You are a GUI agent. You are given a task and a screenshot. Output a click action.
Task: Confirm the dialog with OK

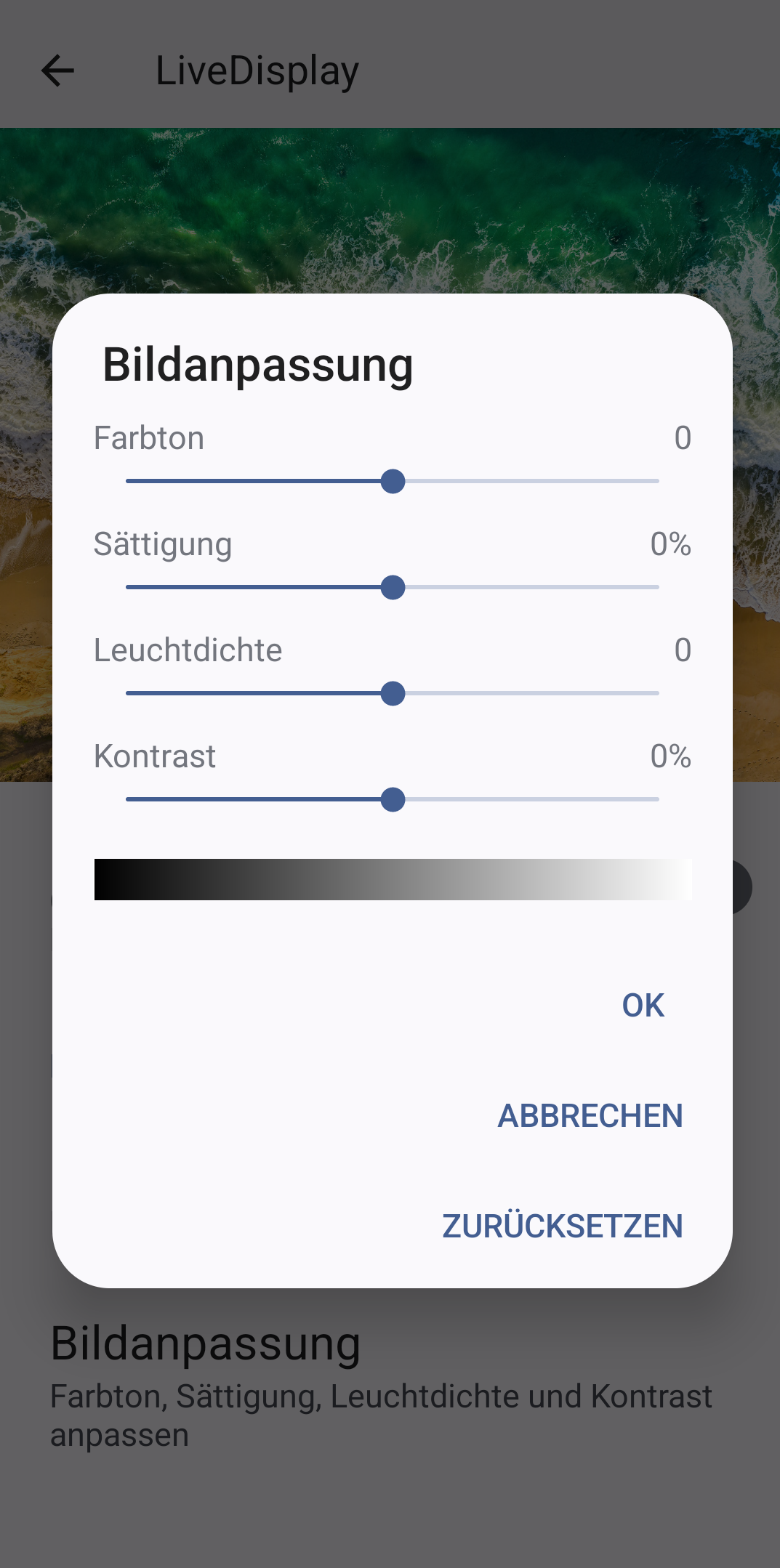click(x=643, y=1006)
